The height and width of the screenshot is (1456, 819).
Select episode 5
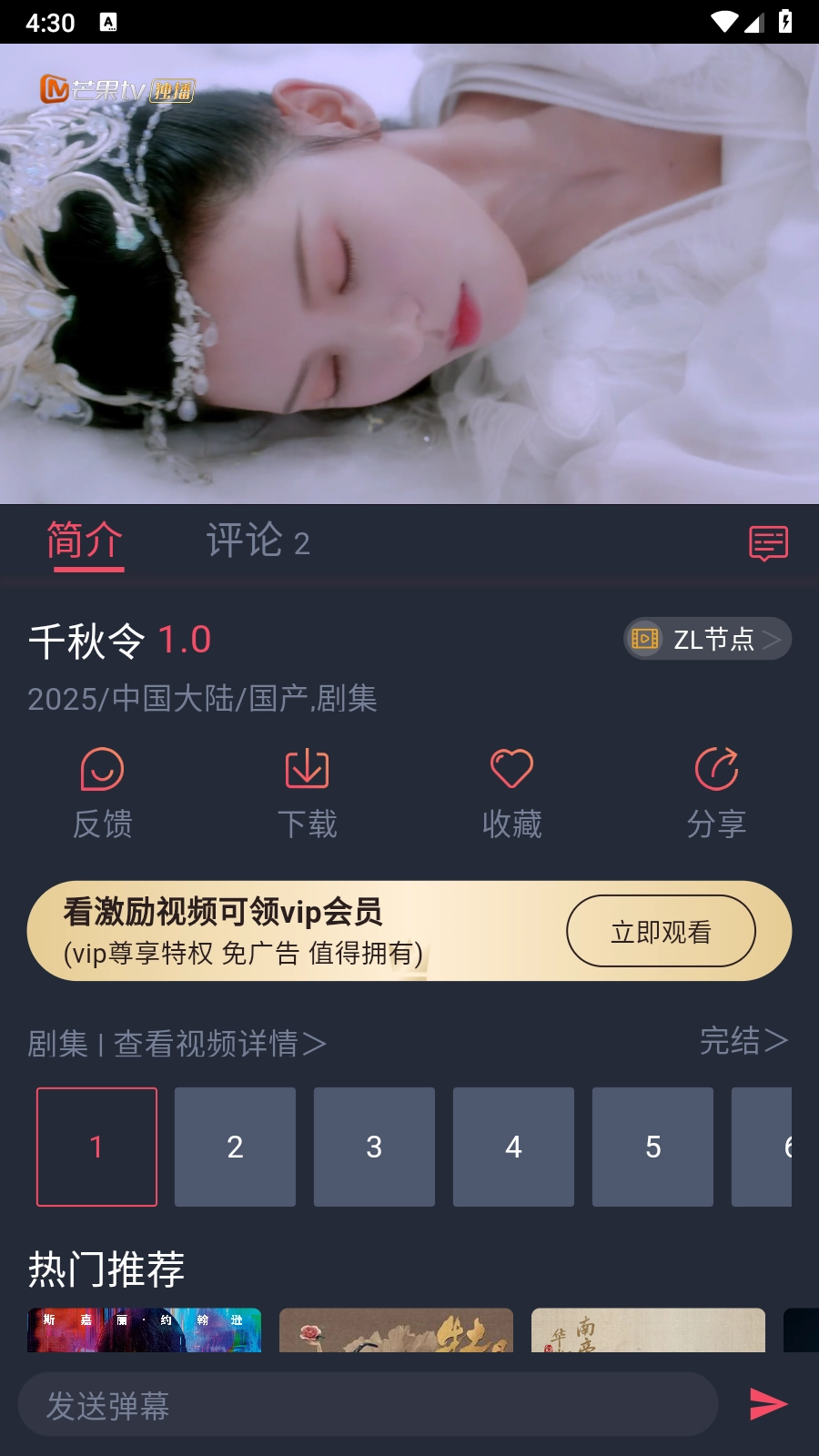652,1147
